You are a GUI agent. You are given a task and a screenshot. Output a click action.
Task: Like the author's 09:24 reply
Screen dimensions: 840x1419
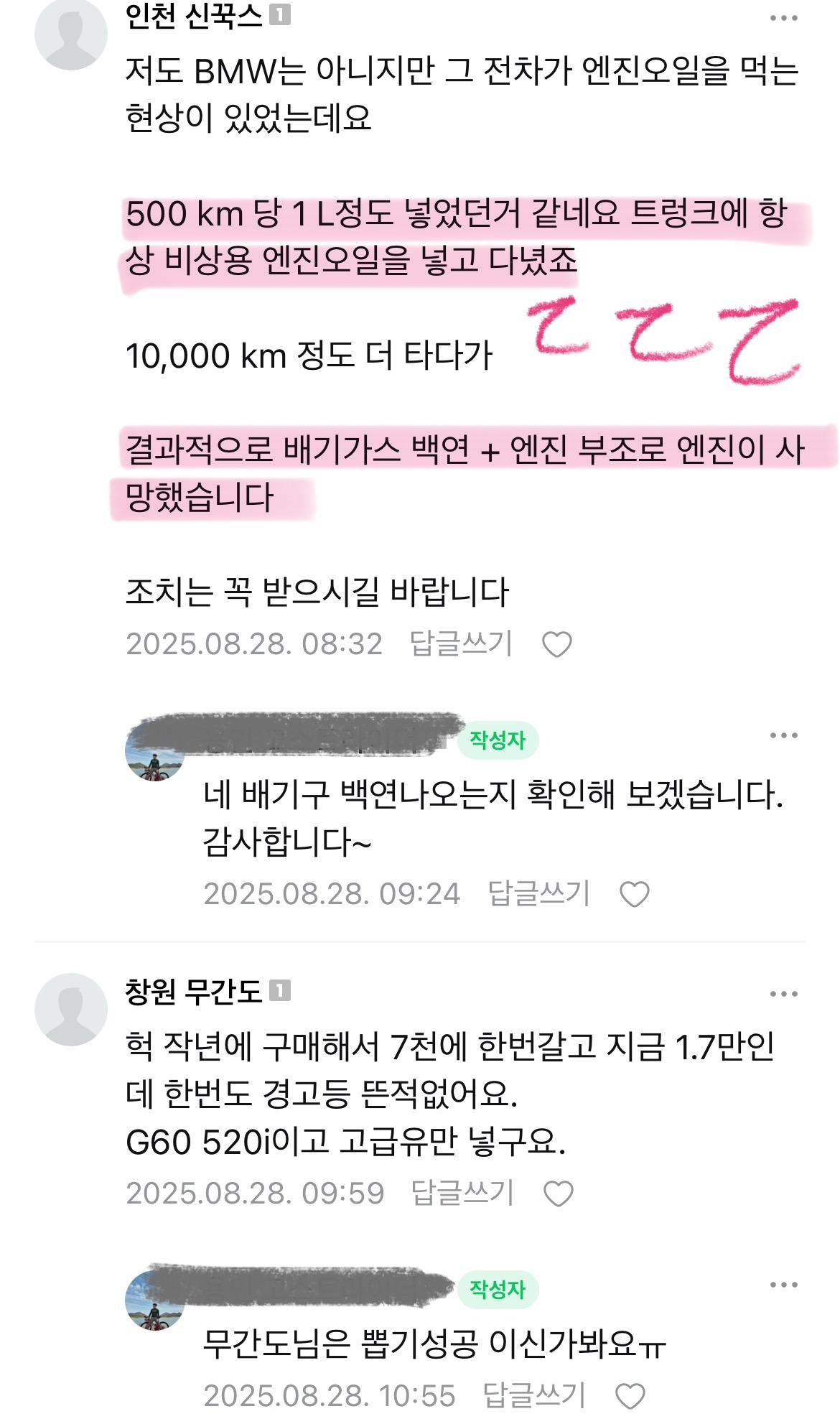(634, 895)
